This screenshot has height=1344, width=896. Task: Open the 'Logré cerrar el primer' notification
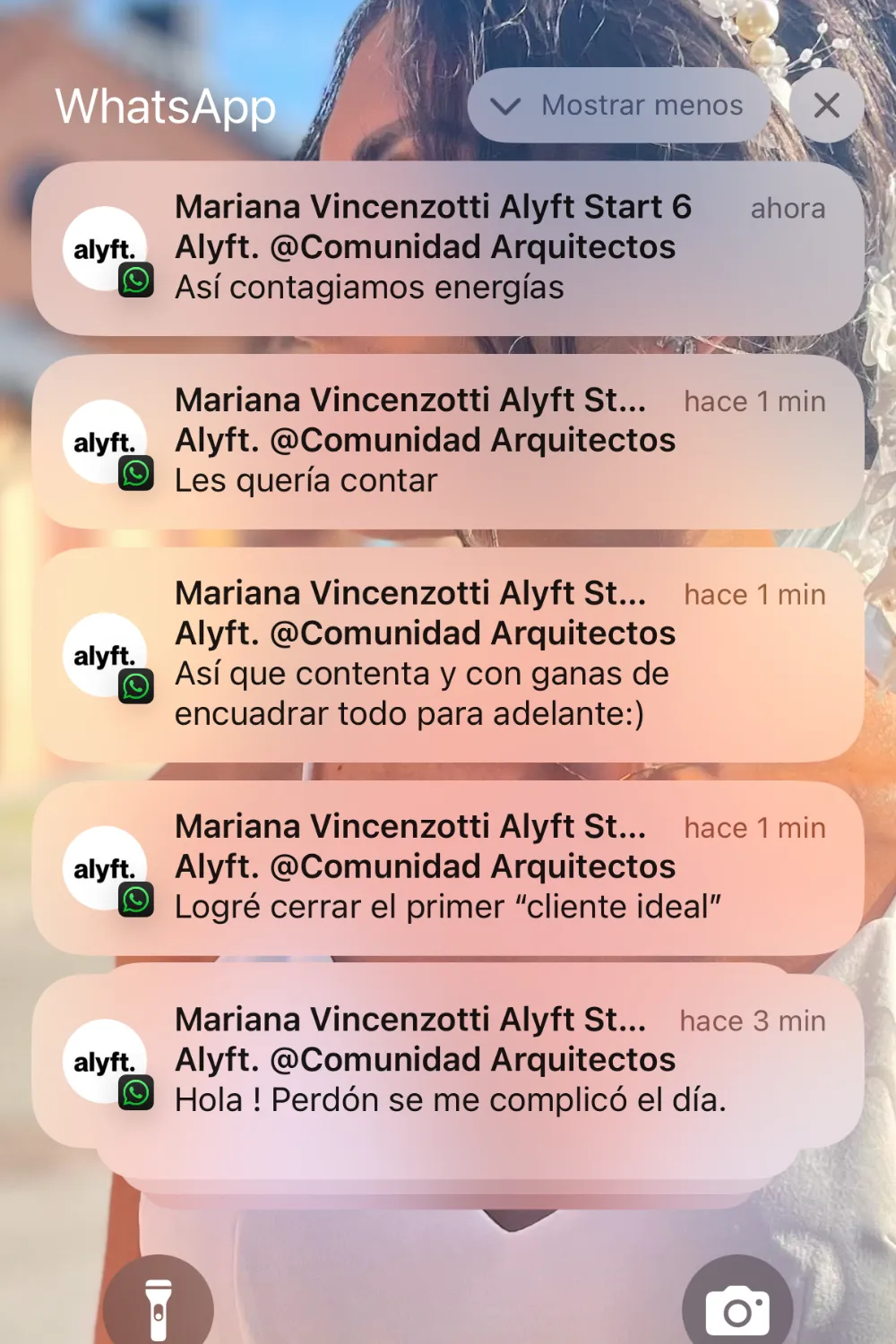(448, 867)
